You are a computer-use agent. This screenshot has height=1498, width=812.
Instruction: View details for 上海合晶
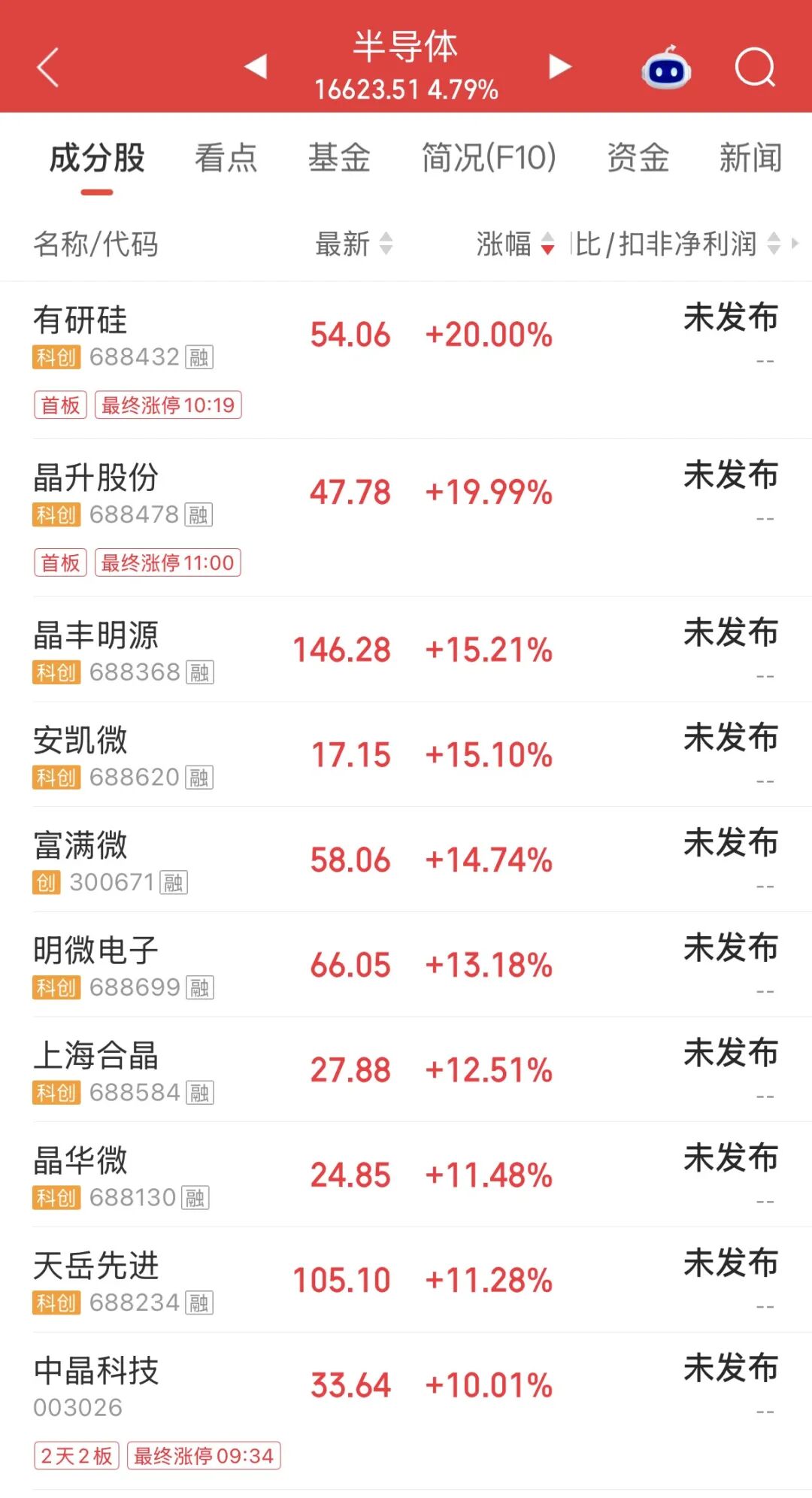pyautogui.click(x=406, y=1070)
